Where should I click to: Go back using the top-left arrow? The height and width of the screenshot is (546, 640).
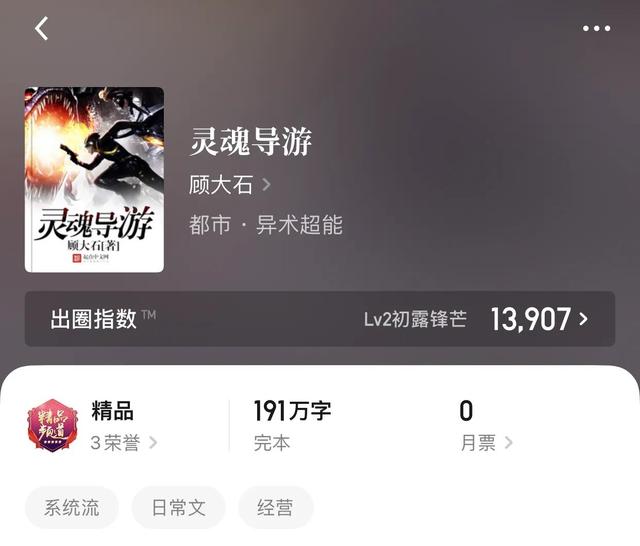[41, 29]
